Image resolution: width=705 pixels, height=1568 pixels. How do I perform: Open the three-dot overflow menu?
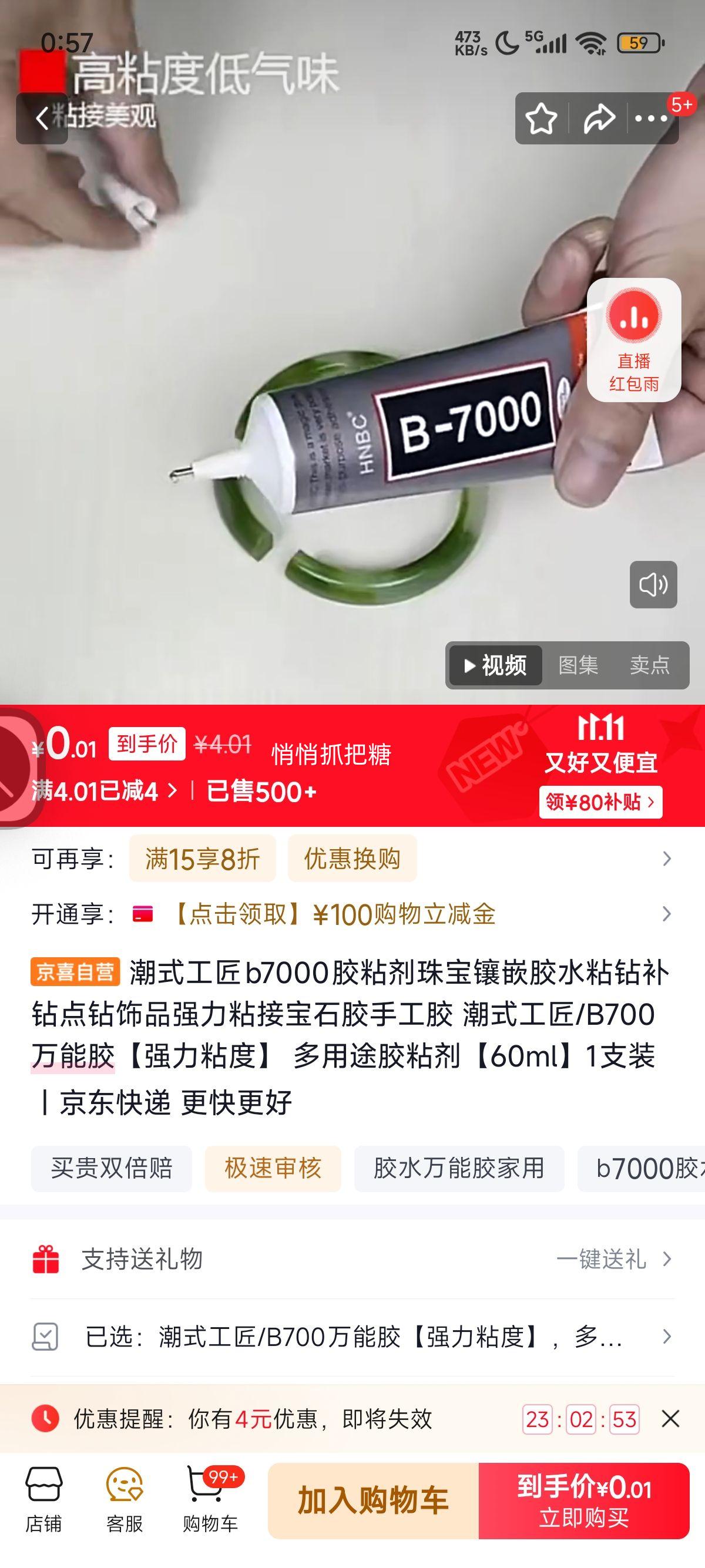click(x=651, y=118)
